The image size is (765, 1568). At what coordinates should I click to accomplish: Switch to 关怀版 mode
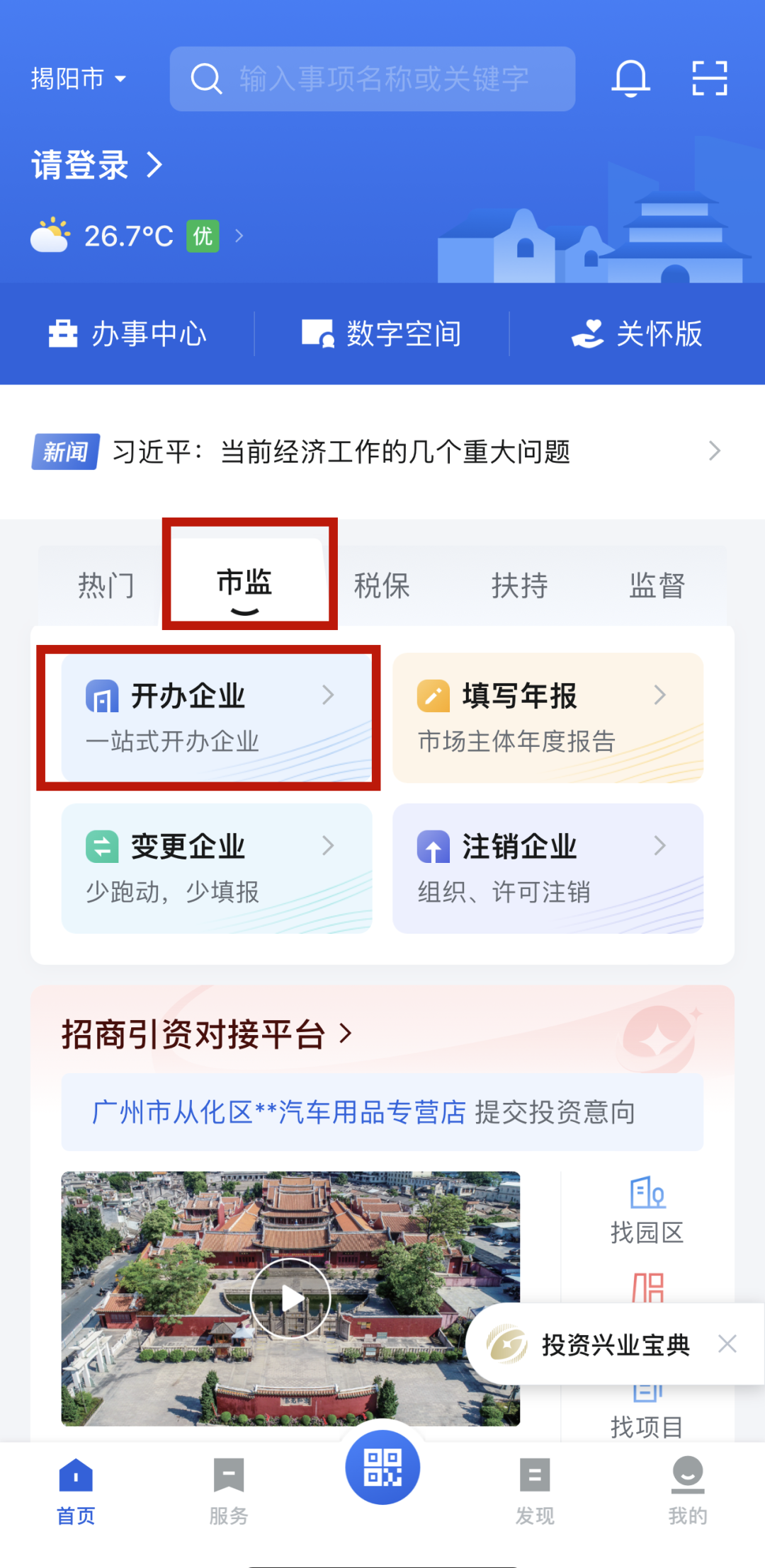(x=637, y=333)
